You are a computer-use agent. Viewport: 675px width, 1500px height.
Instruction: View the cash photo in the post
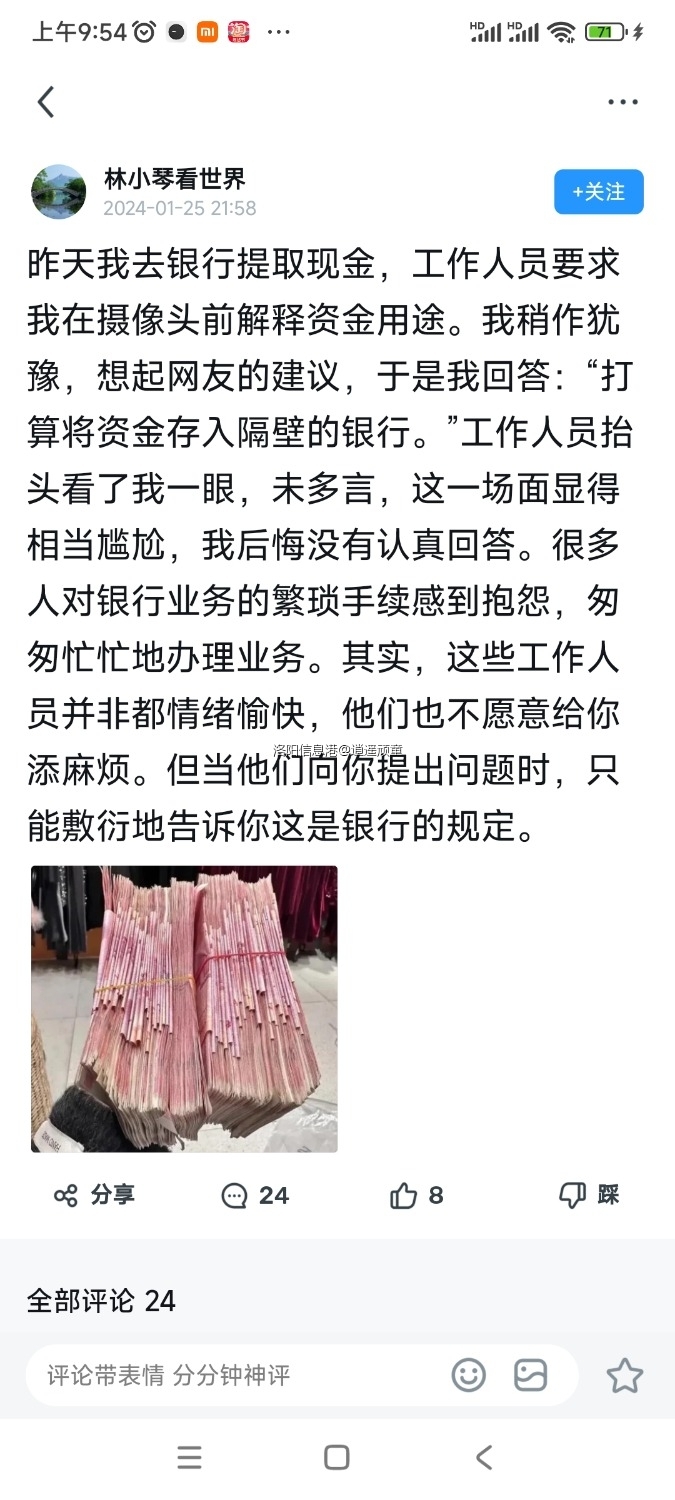(x=184, y=1008)
